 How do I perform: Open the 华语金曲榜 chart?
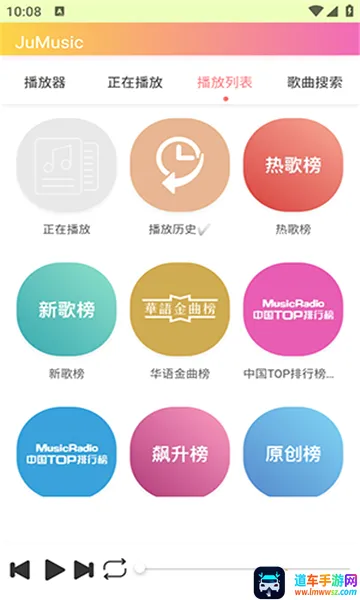(x=180, y=309)
